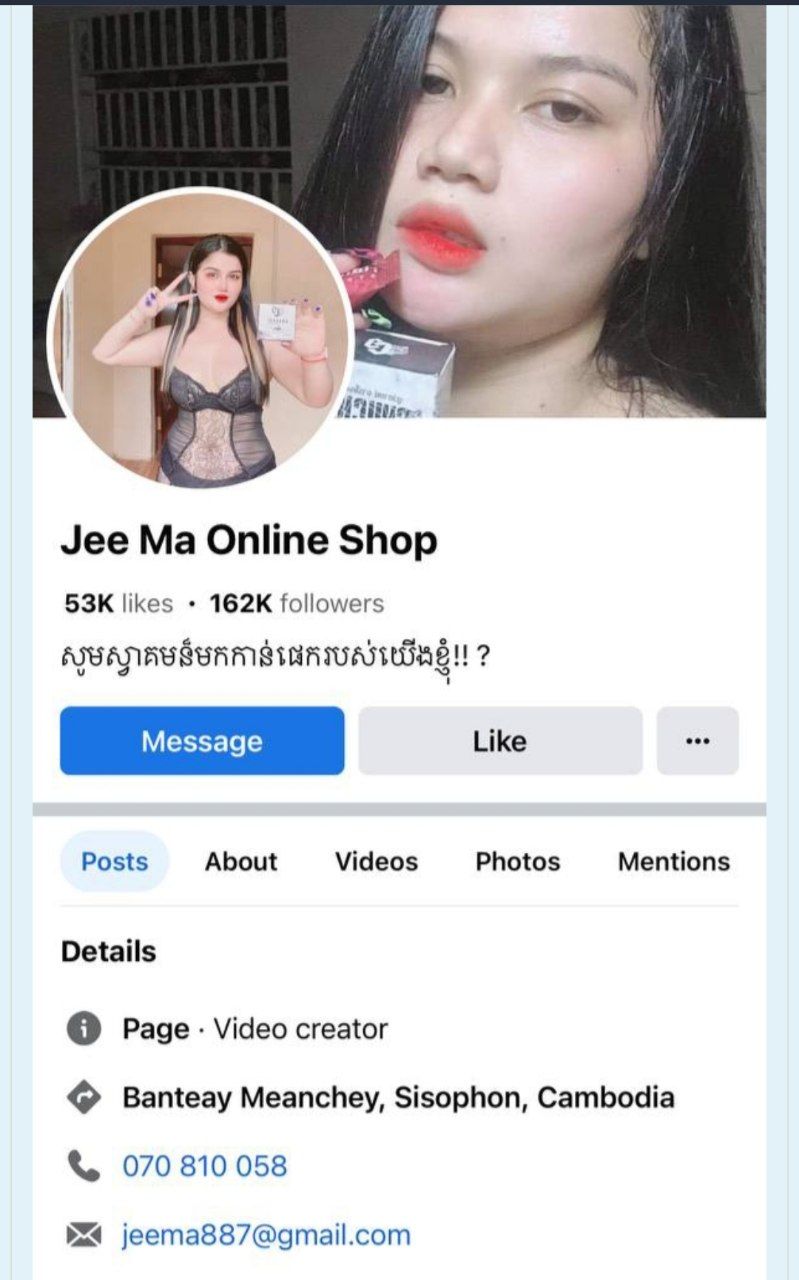
Task: Switch to the About tab
Action: click(241, 861)
